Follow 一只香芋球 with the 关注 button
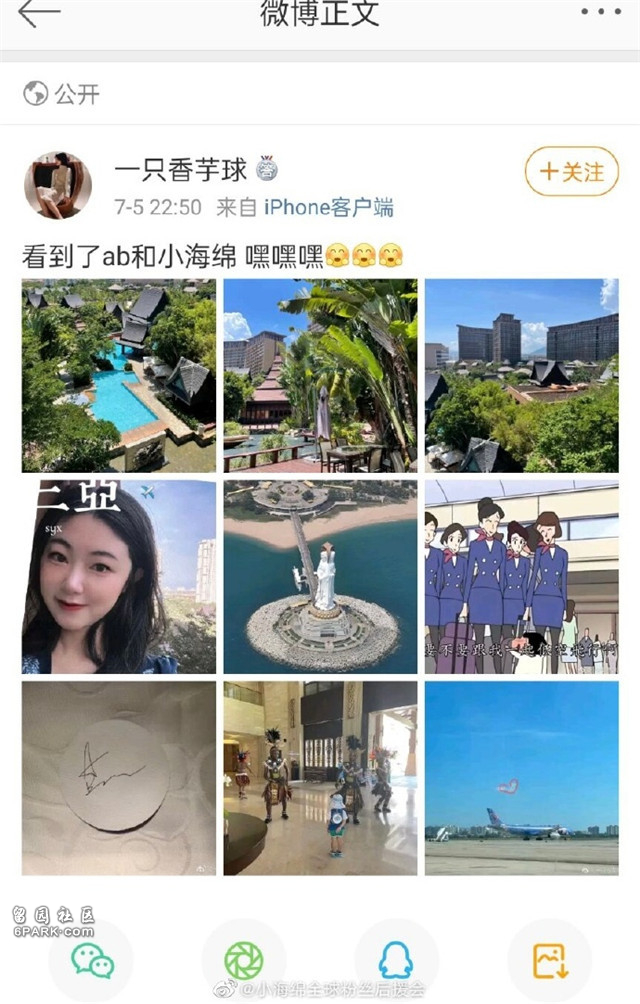Viewport: 640px width, 1004px height. coord(572,172)
